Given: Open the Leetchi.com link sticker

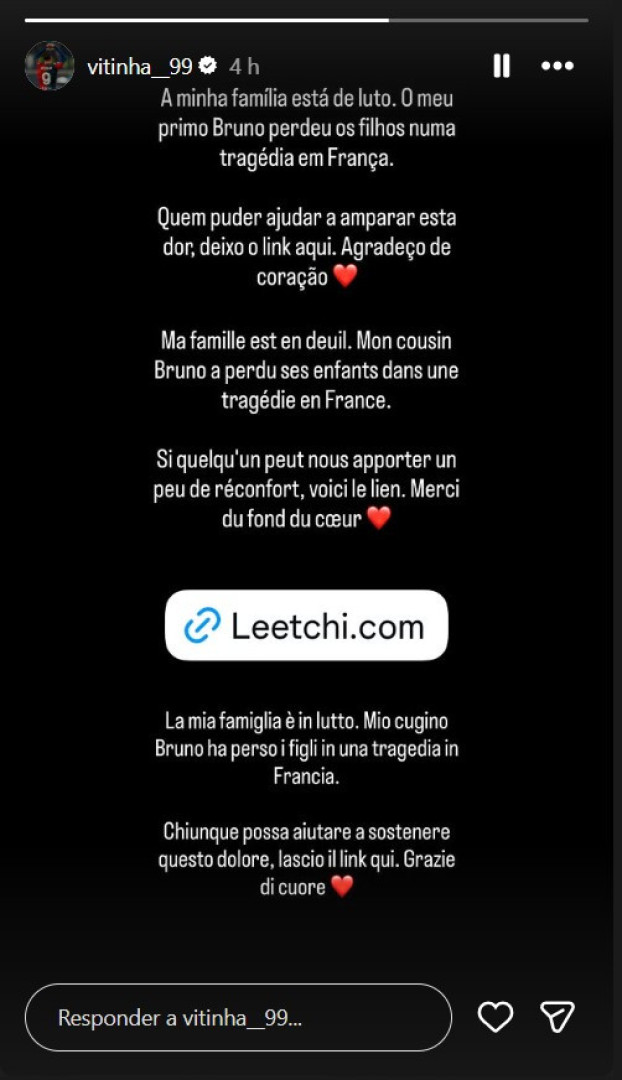Looking at the screenshot, I should [306, 626].
